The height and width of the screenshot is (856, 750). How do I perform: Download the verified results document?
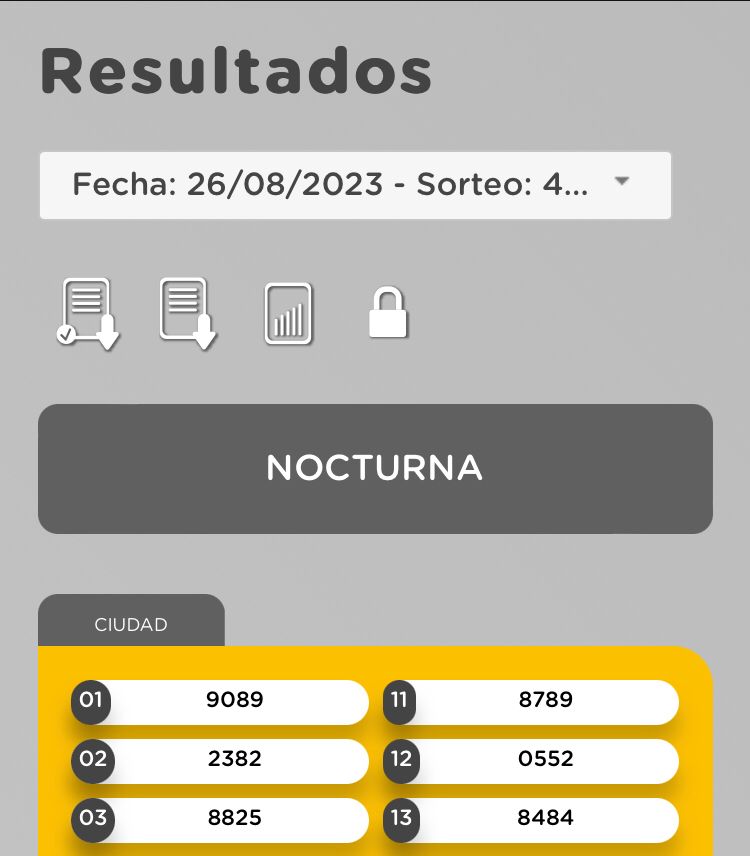tap(88, 314)
